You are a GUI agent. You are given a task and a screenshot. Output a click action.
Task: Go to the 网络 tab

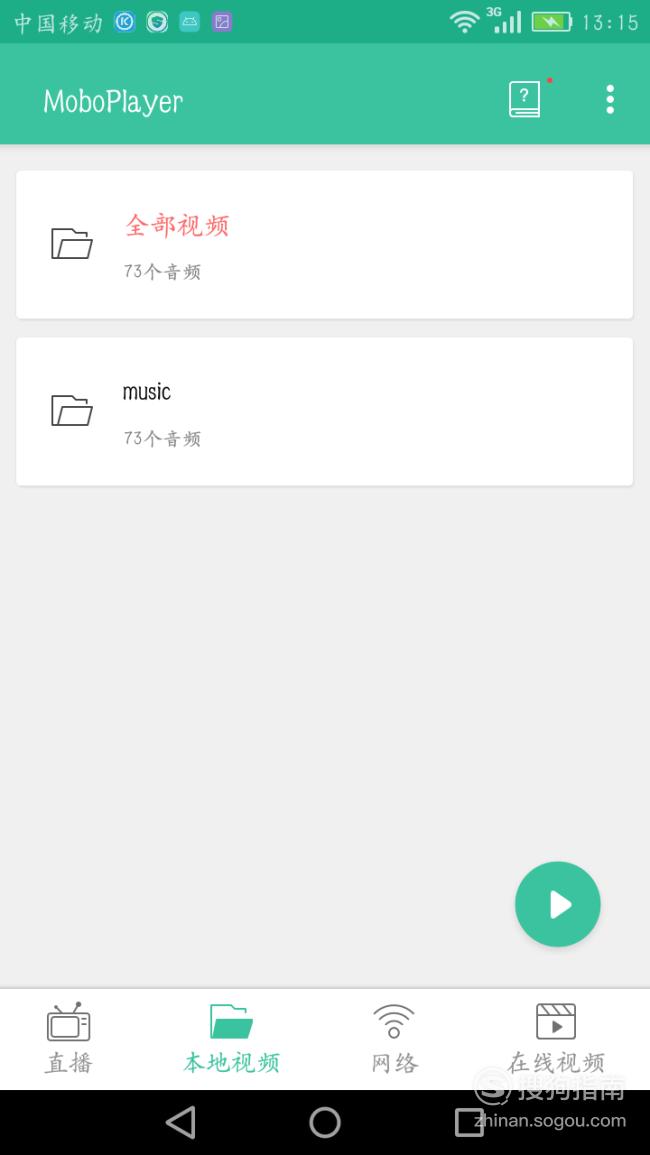[x=394, y=1038]
